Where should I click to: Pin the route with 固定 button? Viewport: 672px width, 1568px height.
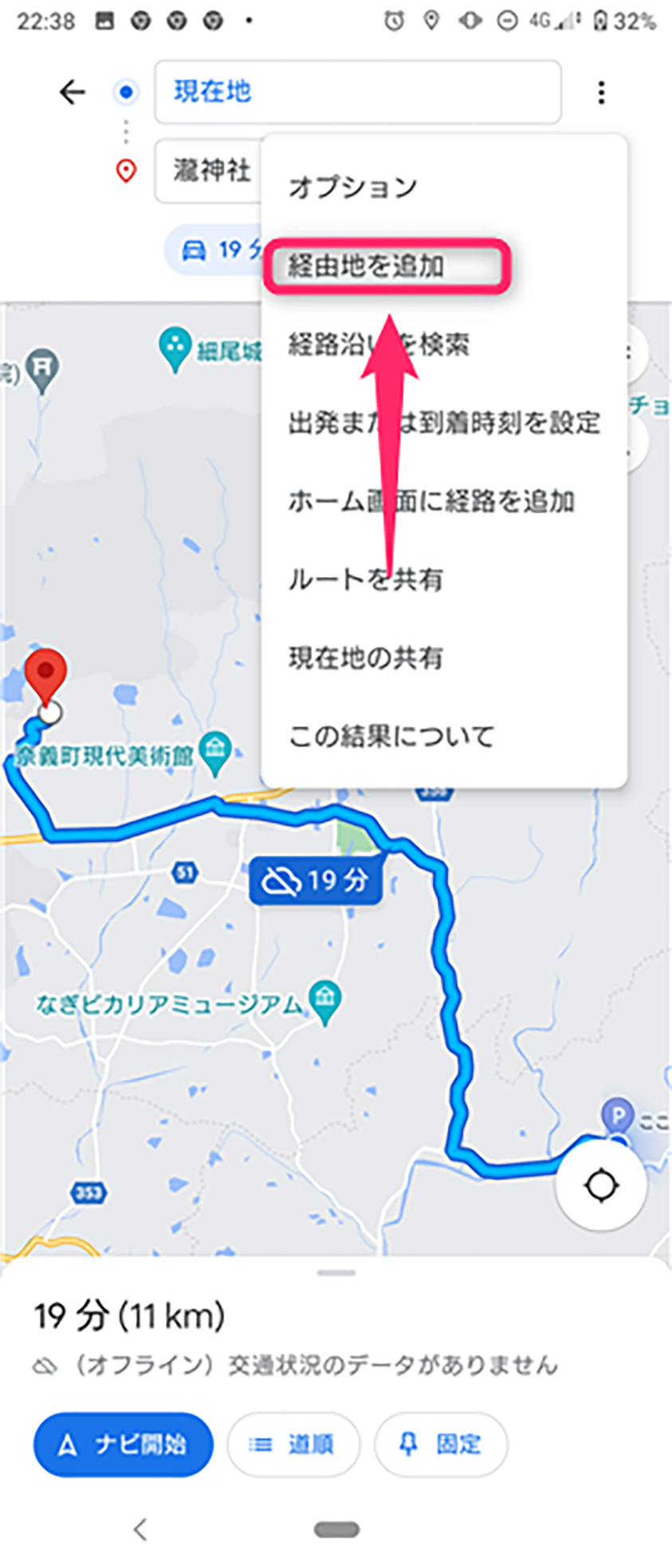pos(441,1444)
